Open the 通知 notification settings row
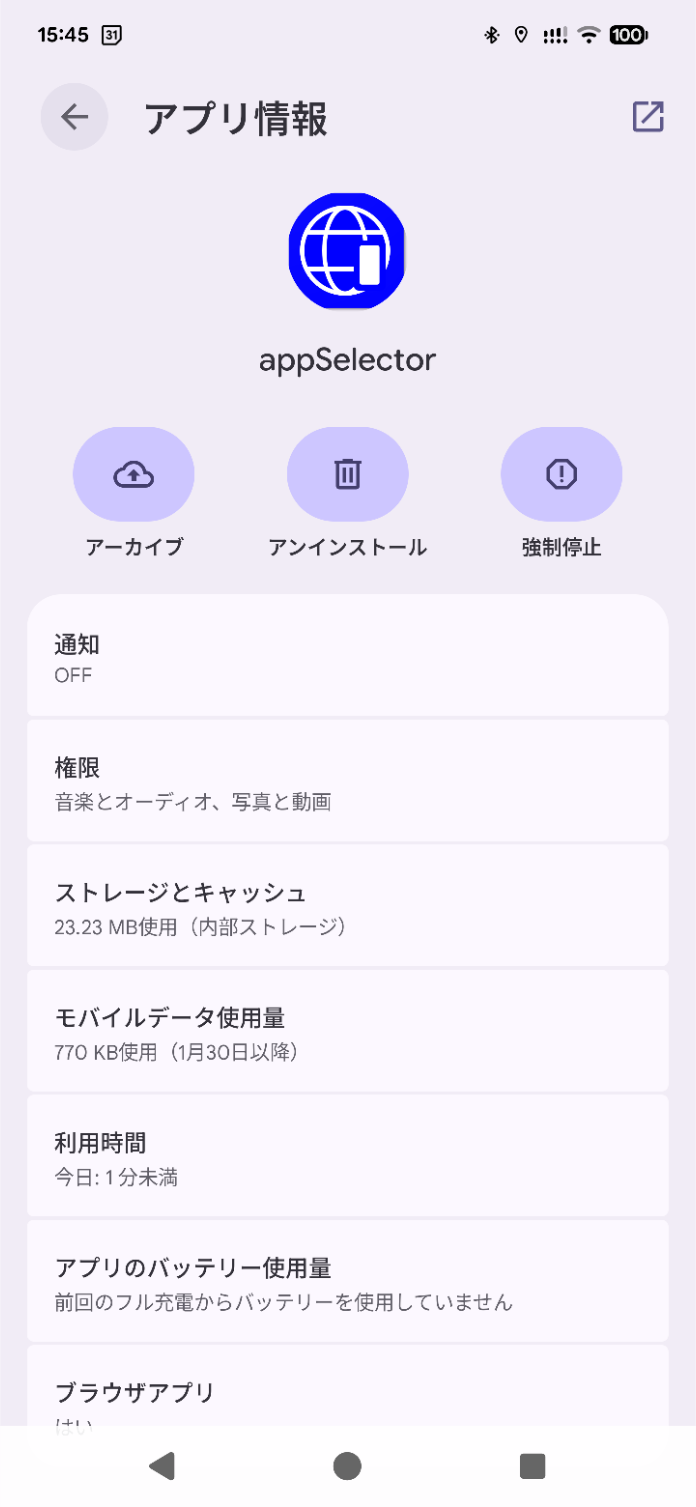Screen dimensions: 696x1507 point(347,657)
